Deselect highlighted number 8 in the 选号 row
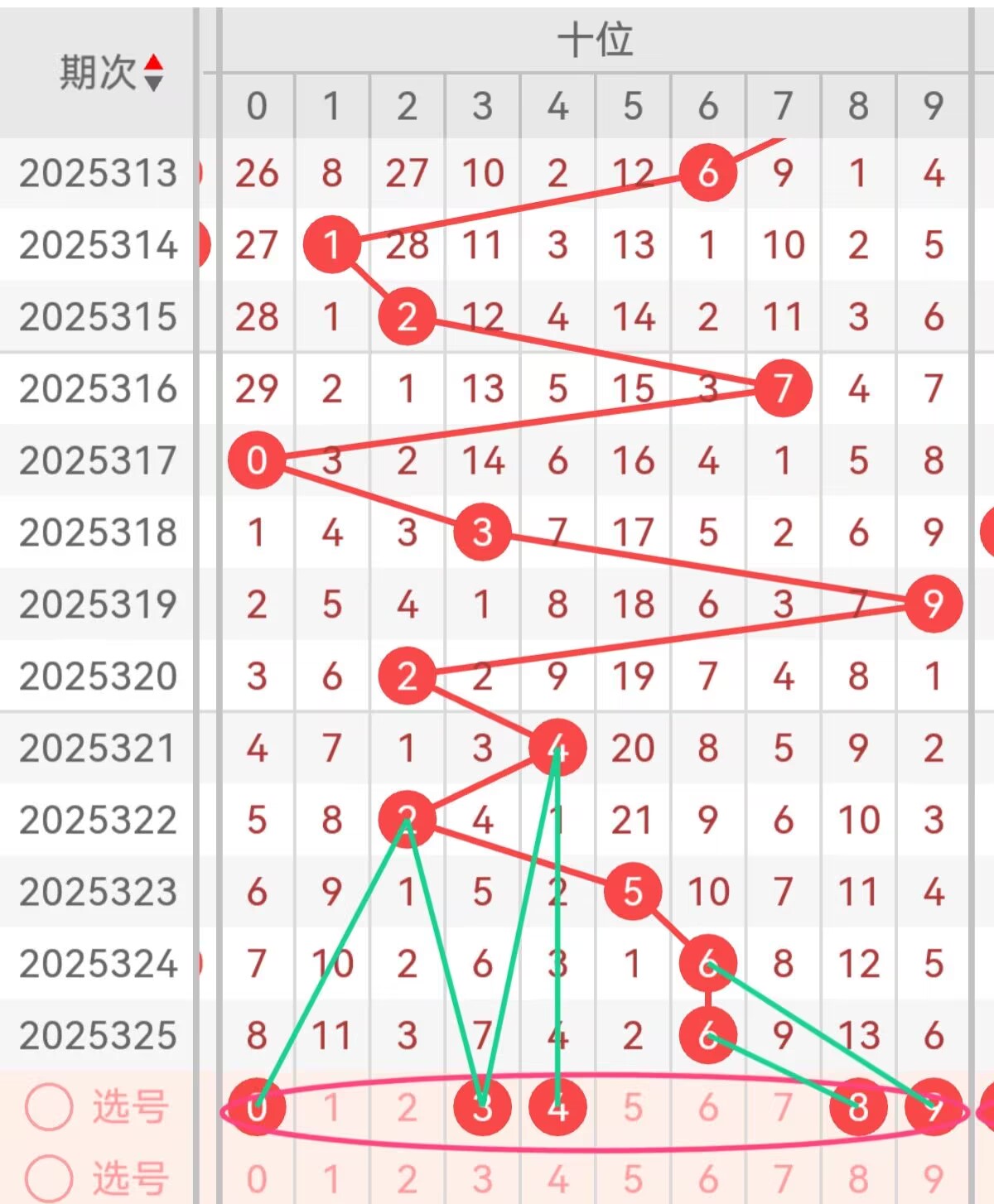994x1204 pixels. pyautogui.click(x=858, y=1107)
